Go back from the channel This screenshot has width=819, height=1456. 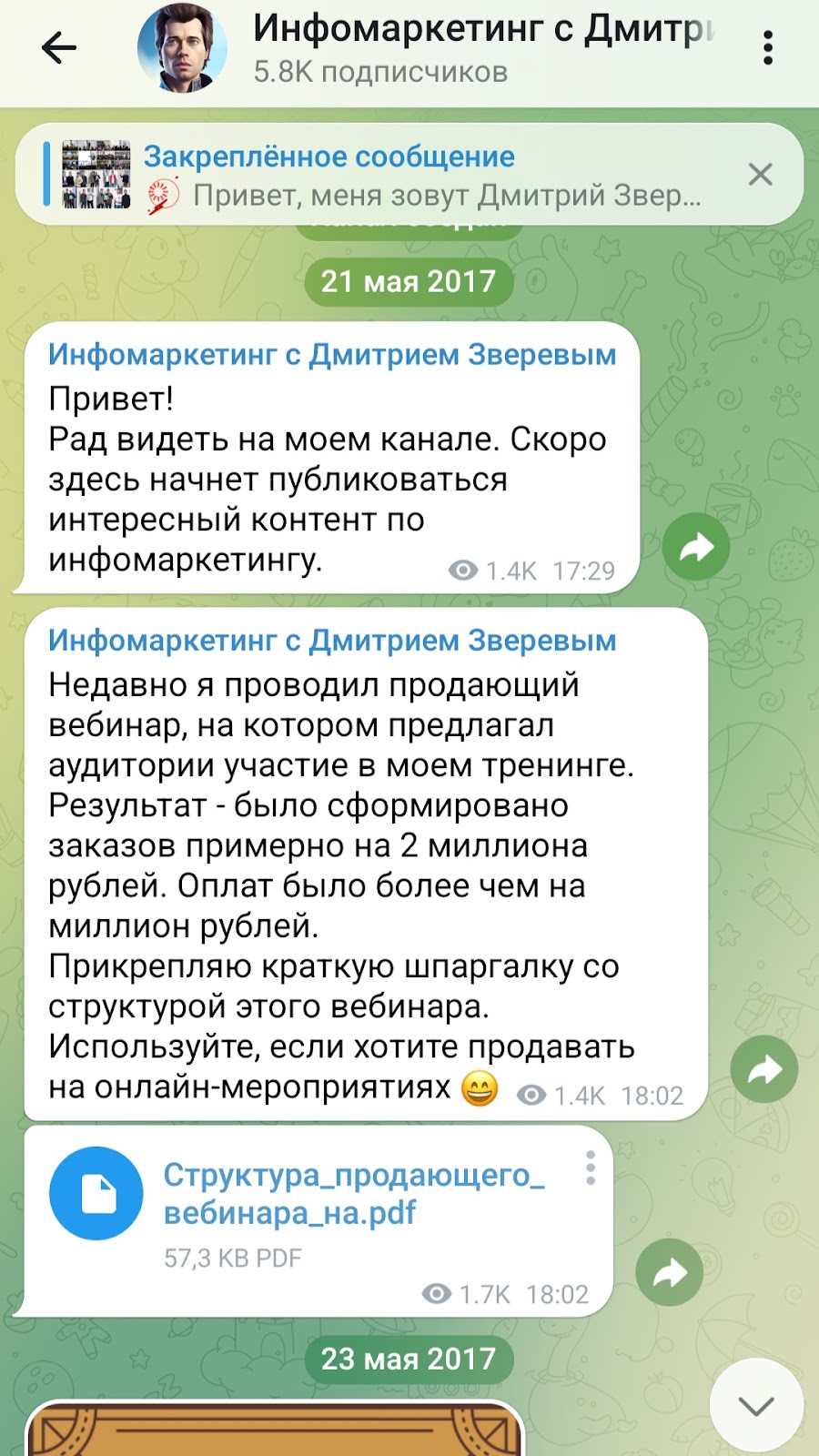[59, 47]
